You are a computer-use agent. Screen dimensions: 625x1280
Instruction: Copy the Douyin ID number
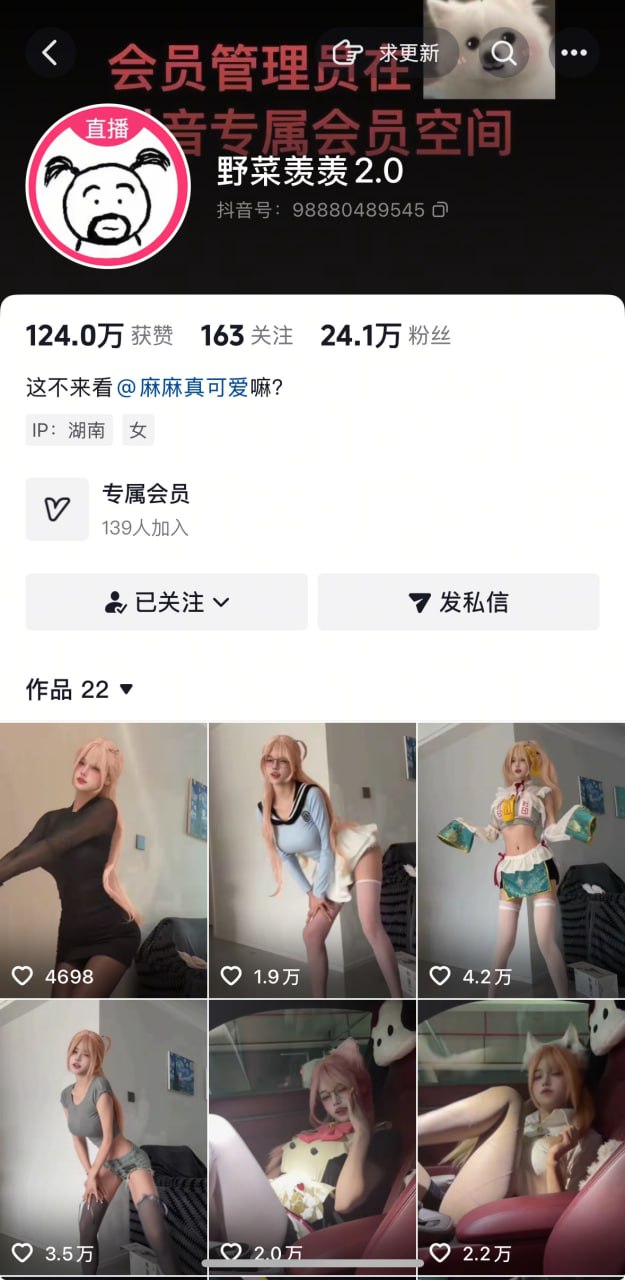(x=439, y=211)
